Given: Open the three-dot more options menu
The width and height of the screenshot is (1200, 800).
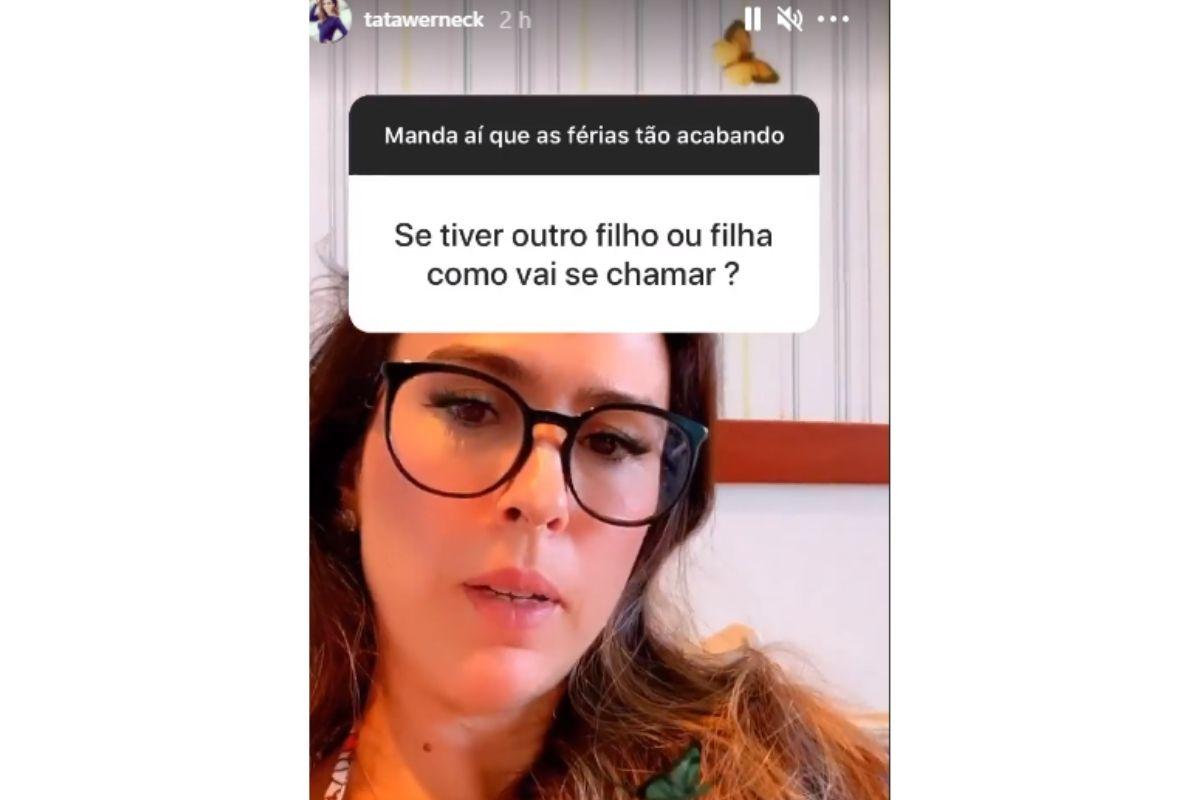Looking at the screenshot, I should [833, 19].
